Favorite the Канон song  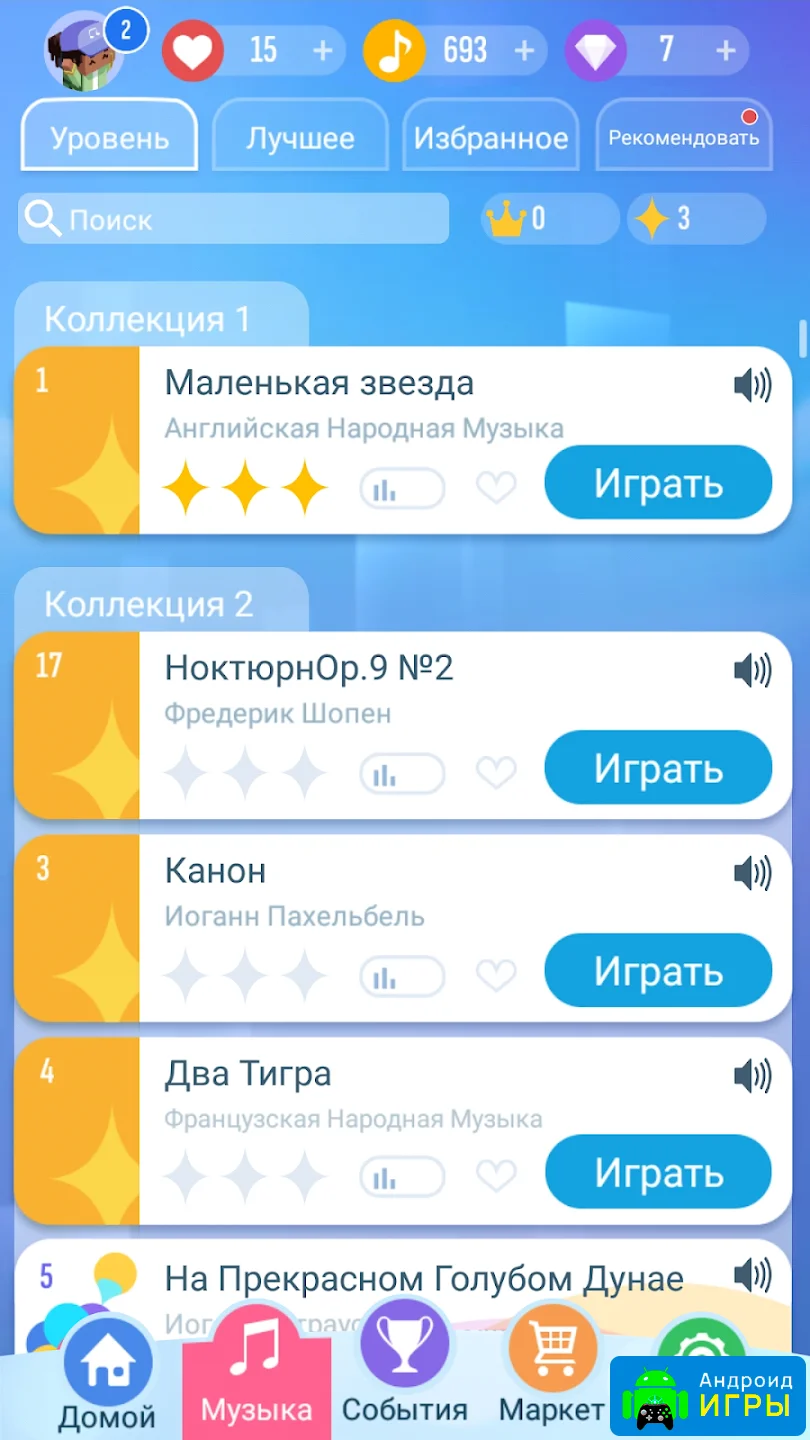click(496, 975)
